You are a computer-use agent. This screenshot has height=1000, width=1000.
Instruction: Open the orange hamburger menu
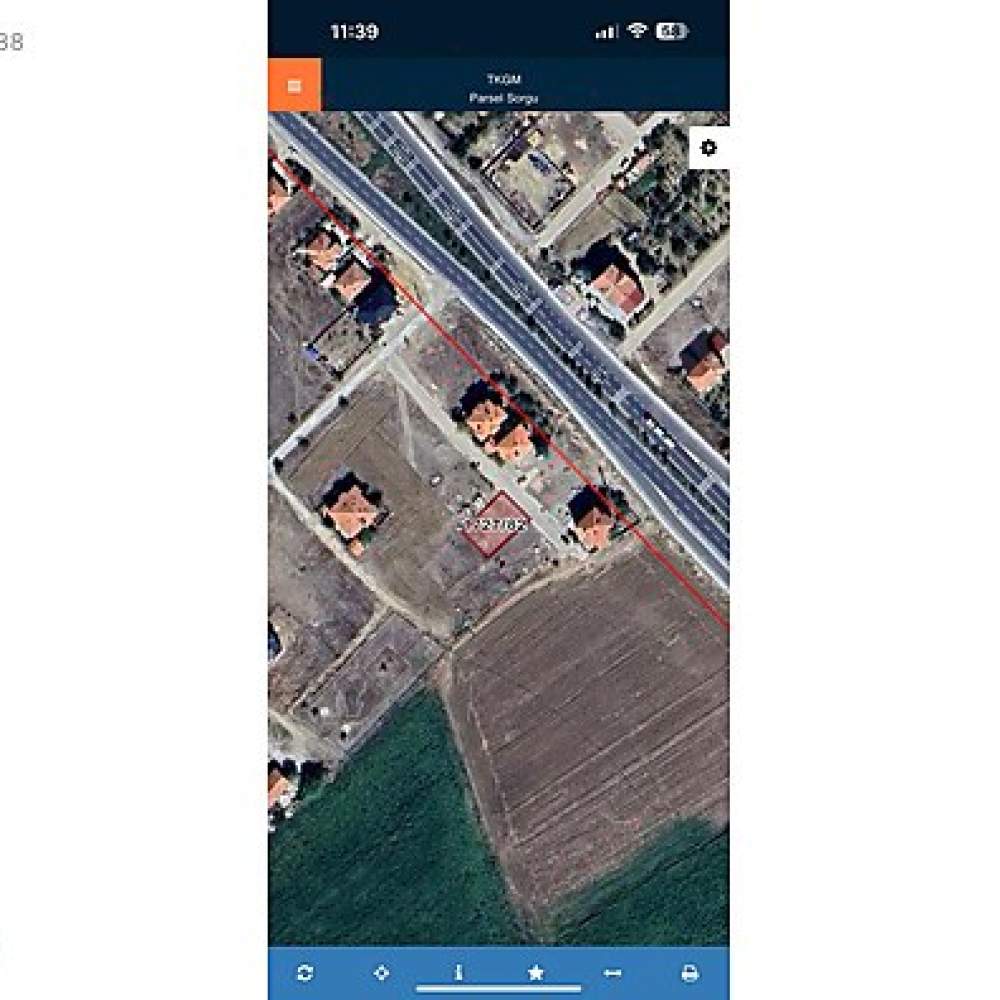[x=294, y=85]
